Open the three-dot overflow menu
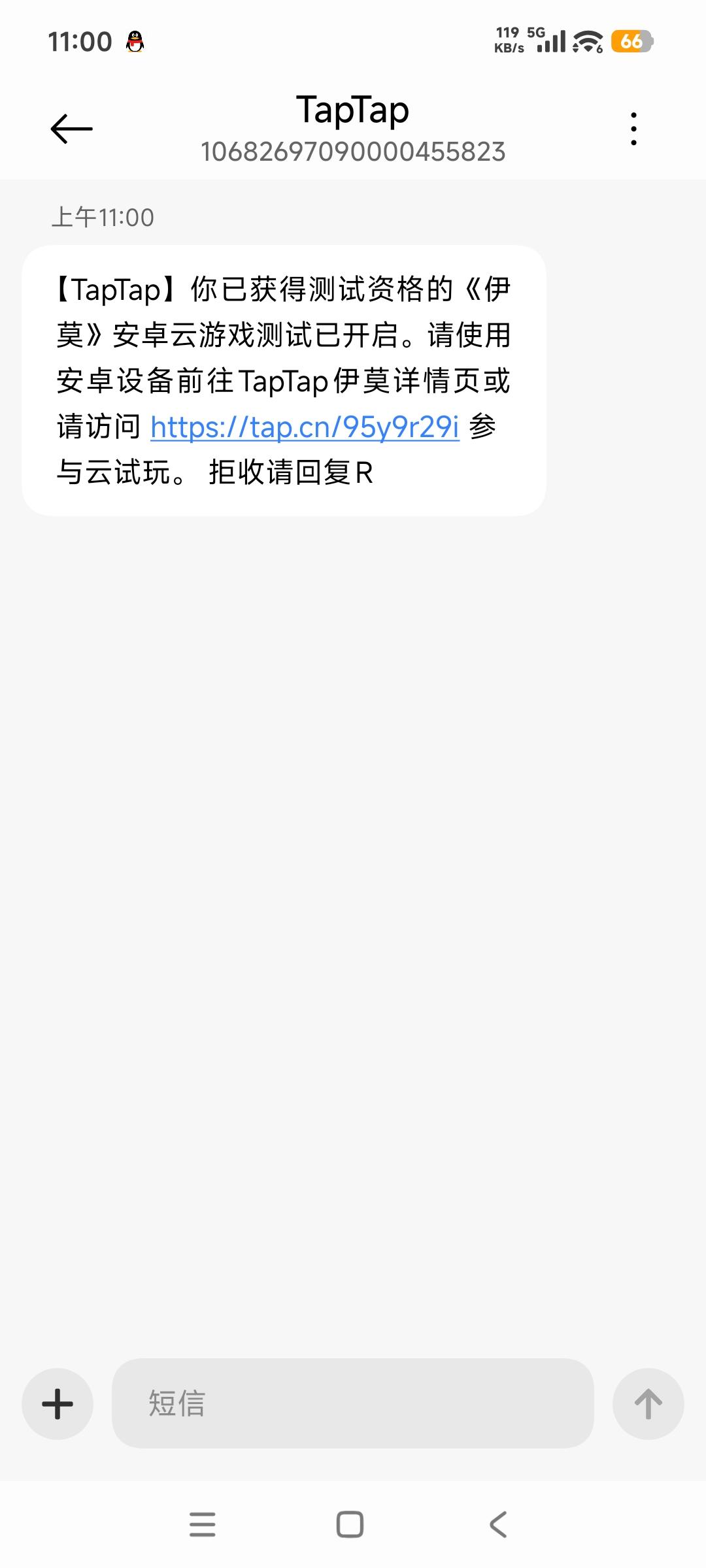The width and height of the screenshot is (706, 1568). (633, 129)
